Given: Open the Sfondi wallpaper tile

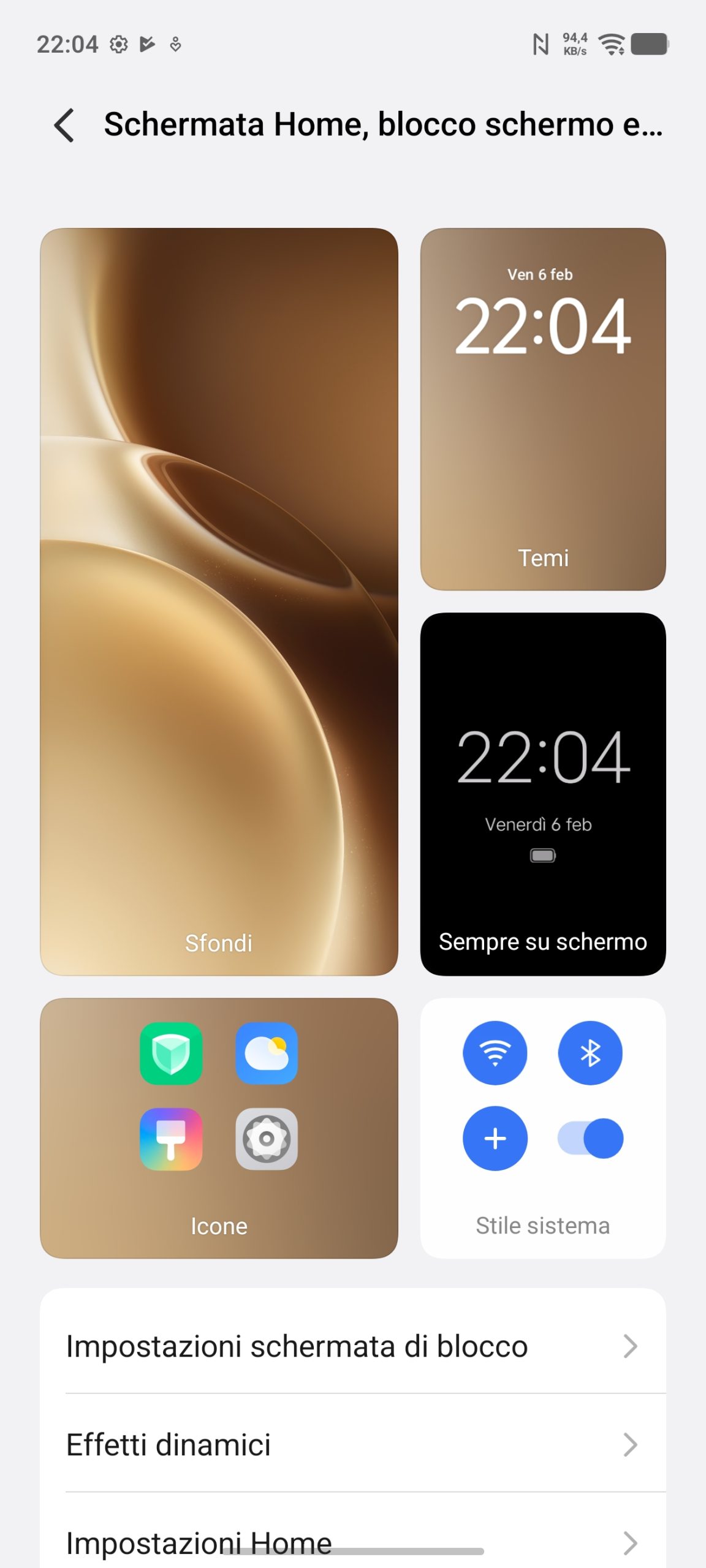Looking at the screenshot, I should pos(219,601).
